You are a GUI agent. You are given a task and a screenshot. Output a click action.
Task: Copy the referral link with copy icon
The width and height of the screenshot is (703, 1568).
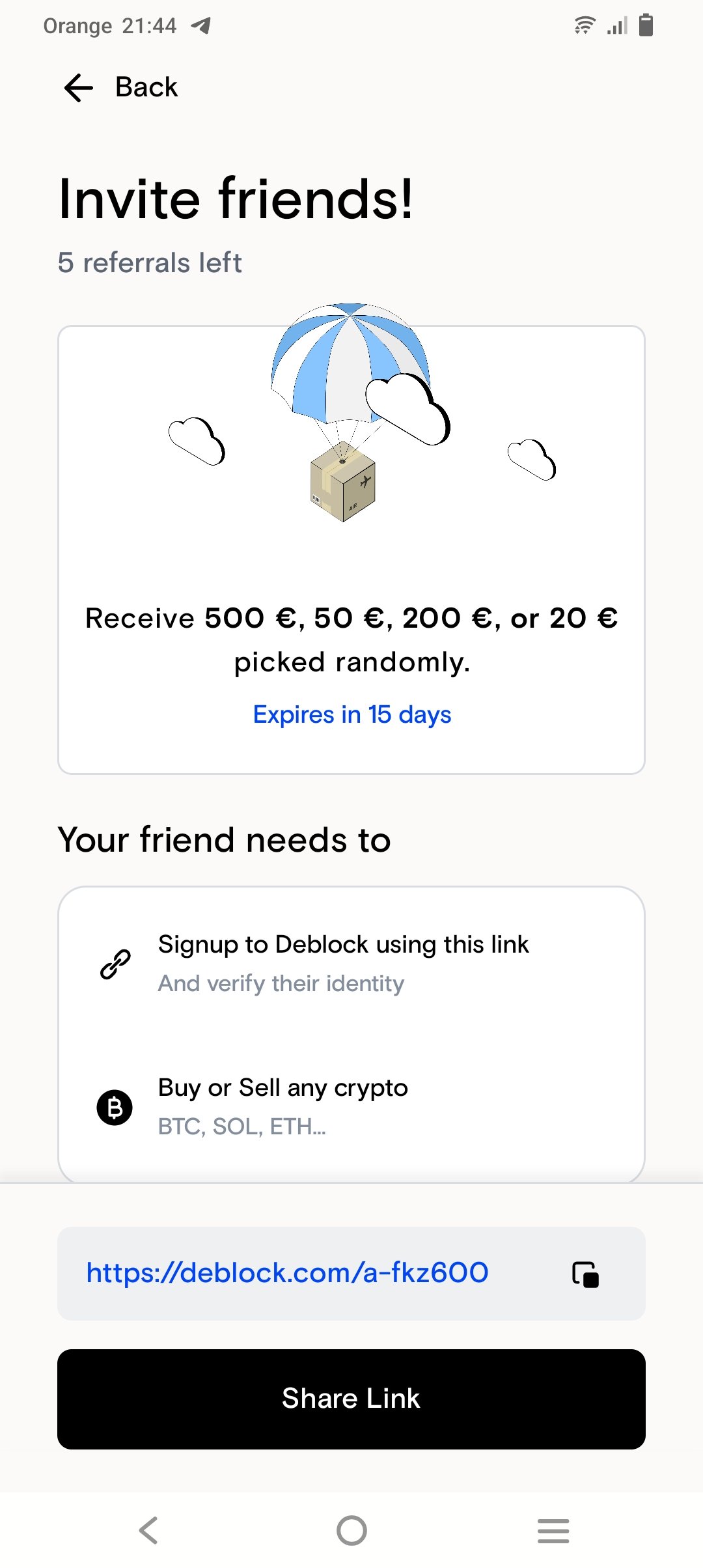click(x=585, y=1274)
